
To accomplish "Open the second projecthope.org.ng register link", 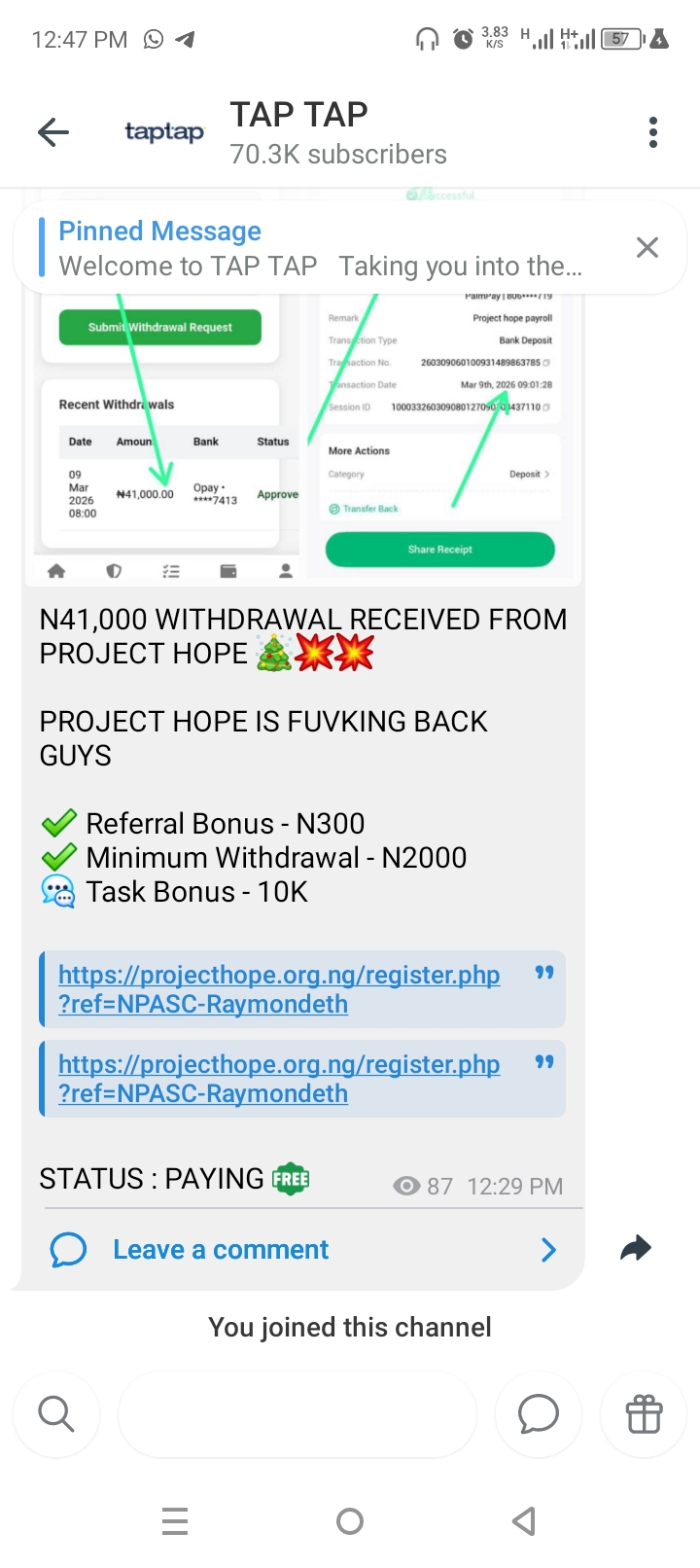I will pyautogui.click(x=279, y=1078).
